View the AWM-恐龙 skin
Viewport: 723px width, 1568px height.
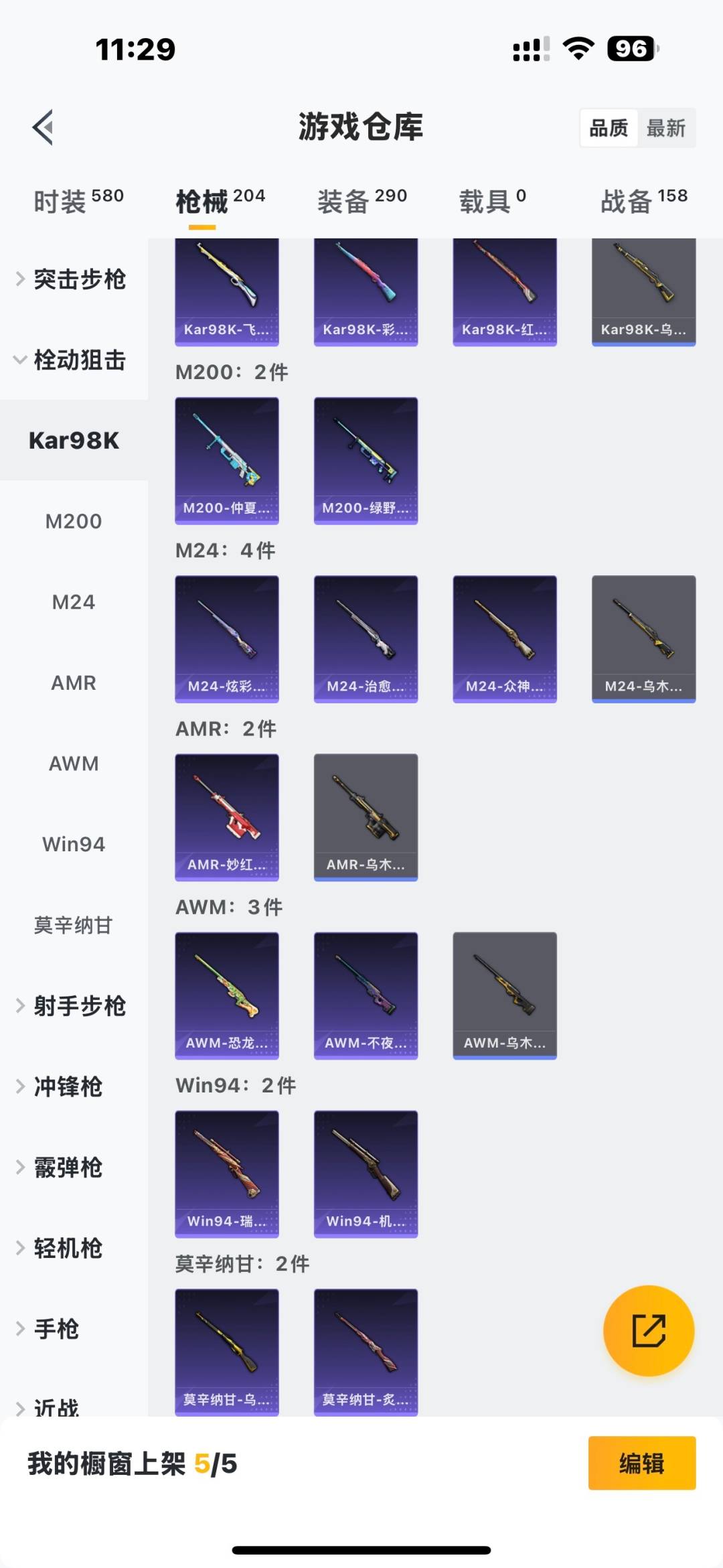coord(227,995)
